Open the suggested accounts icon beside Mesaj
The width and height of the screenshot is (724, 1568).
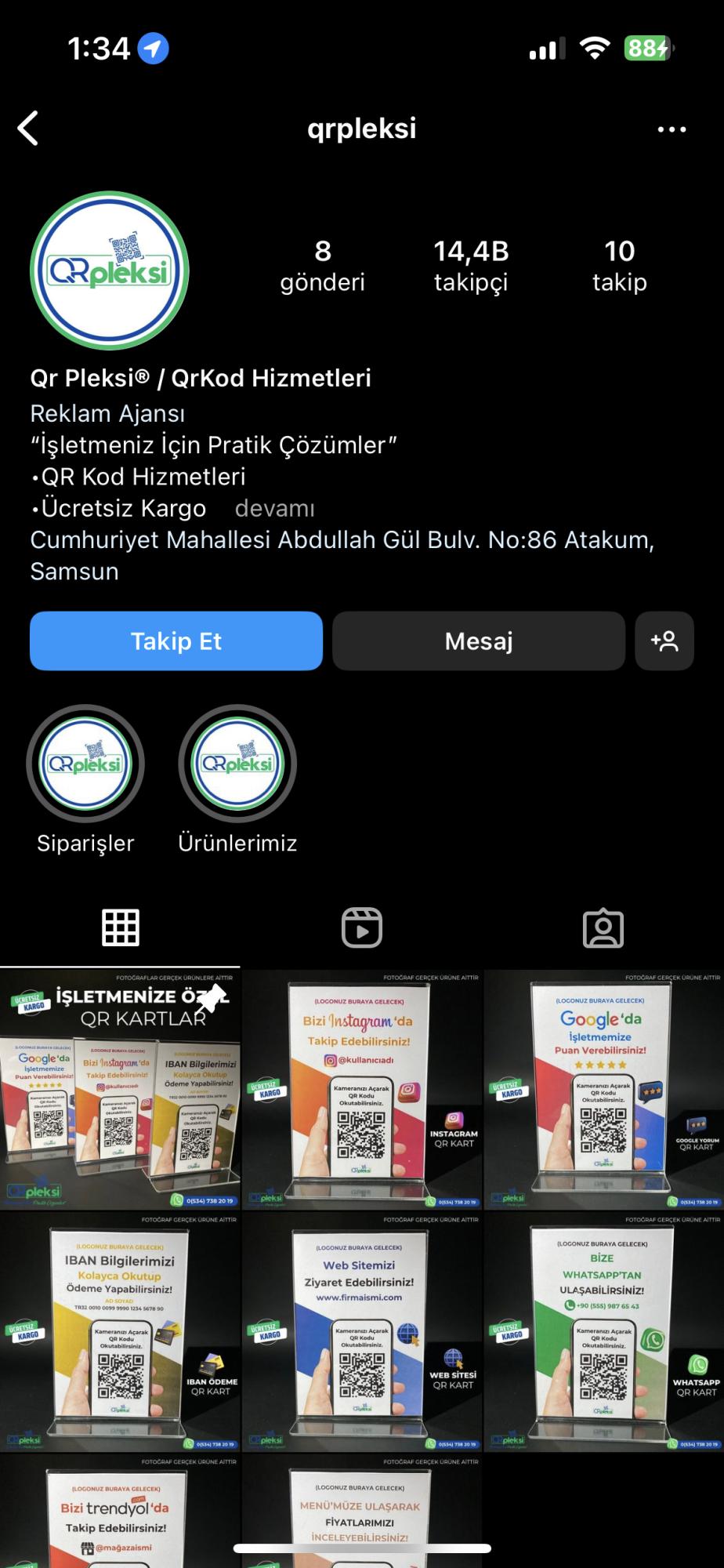tap(664, 641)
